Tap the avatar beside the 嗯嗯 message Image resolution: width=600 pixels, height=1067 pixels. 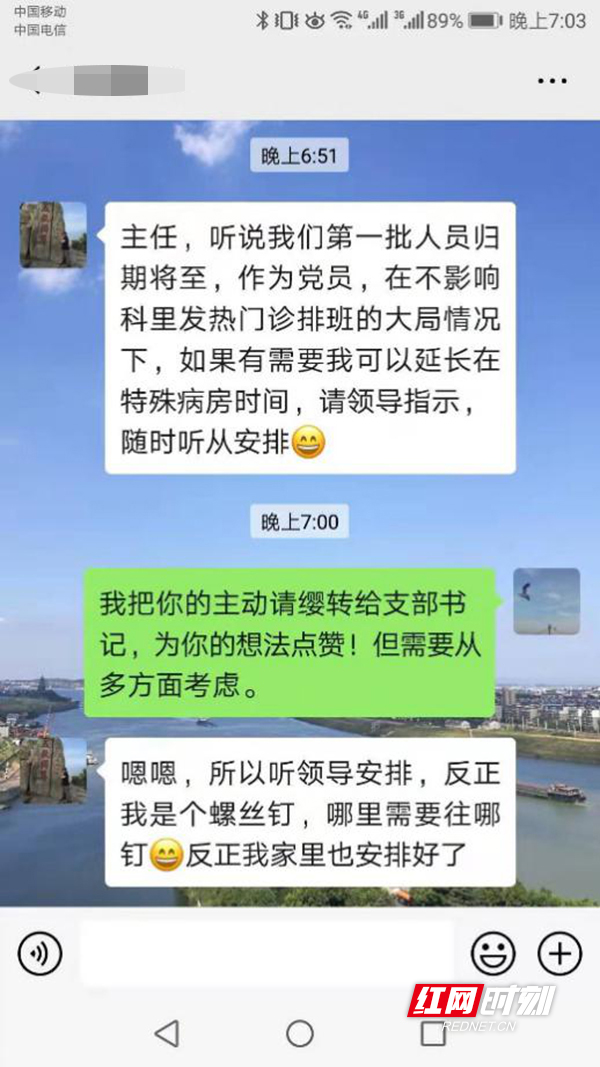(53, 769)
